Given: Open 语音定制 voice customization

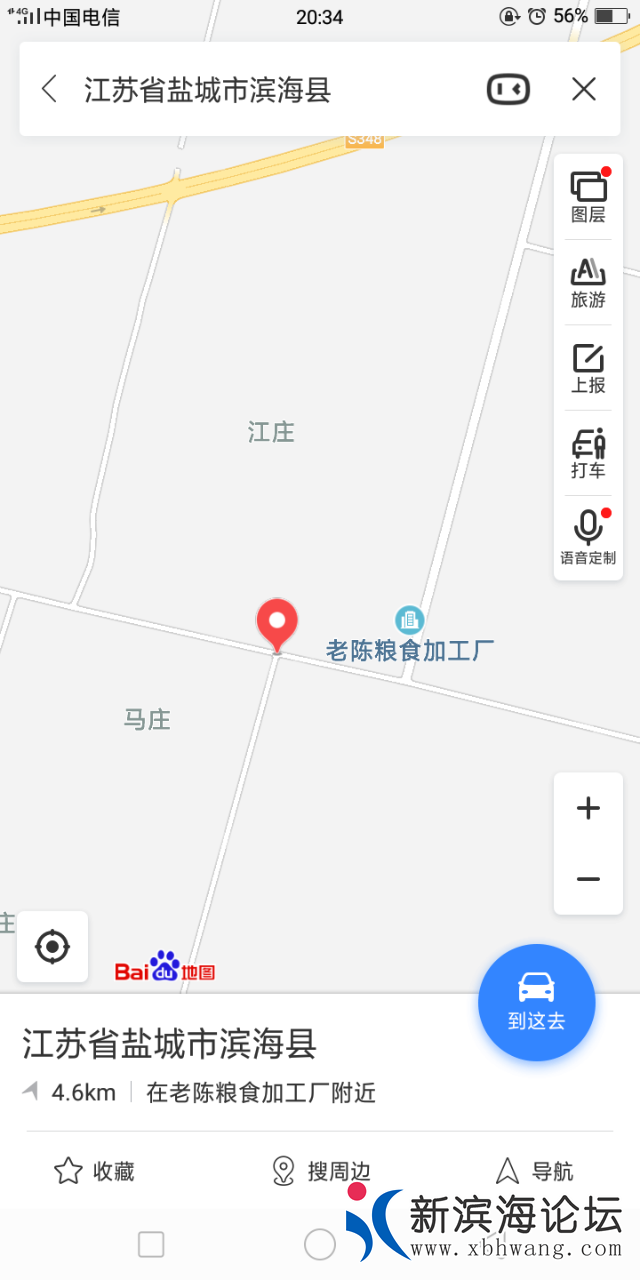Looking at the screenshot, I should tap(588, 538).
